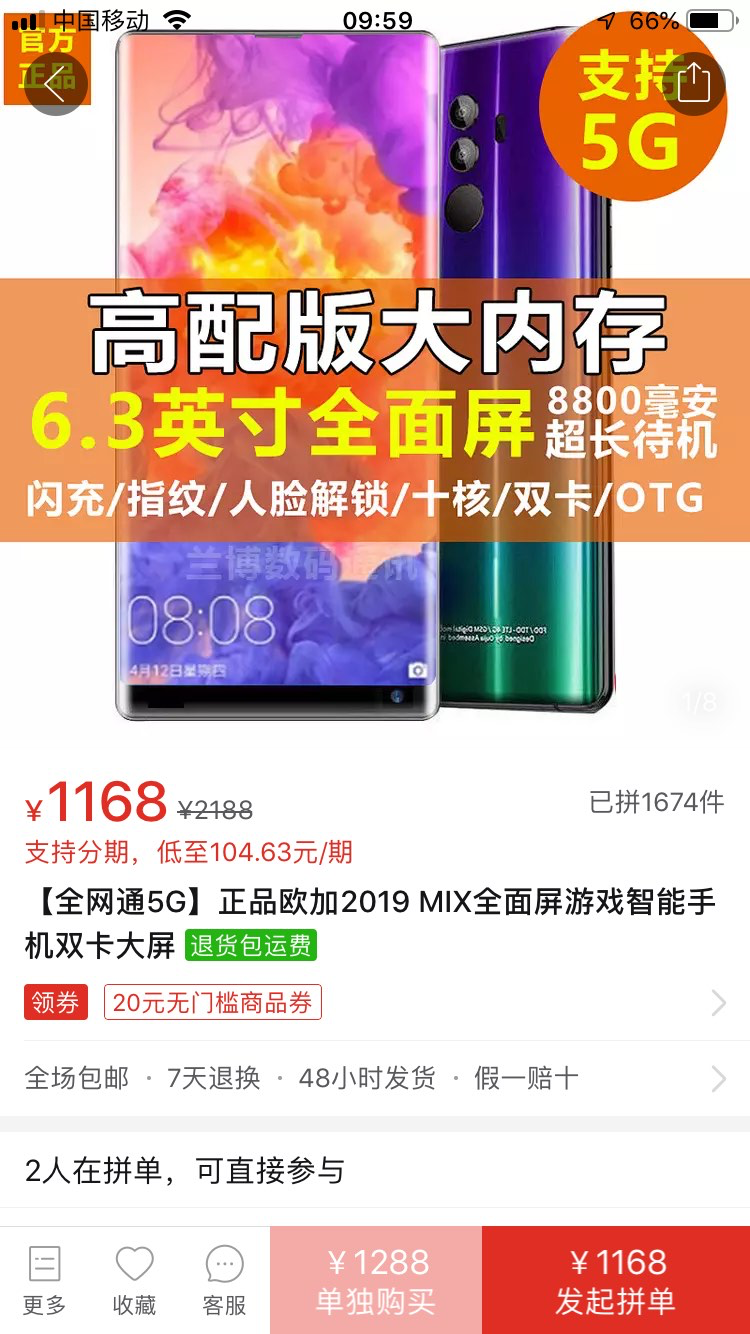The width and height of the screenshot is (750, 1334).
Task: Claim the 20元无门槛商品券 coupon
Action: tap(212, 1003)
